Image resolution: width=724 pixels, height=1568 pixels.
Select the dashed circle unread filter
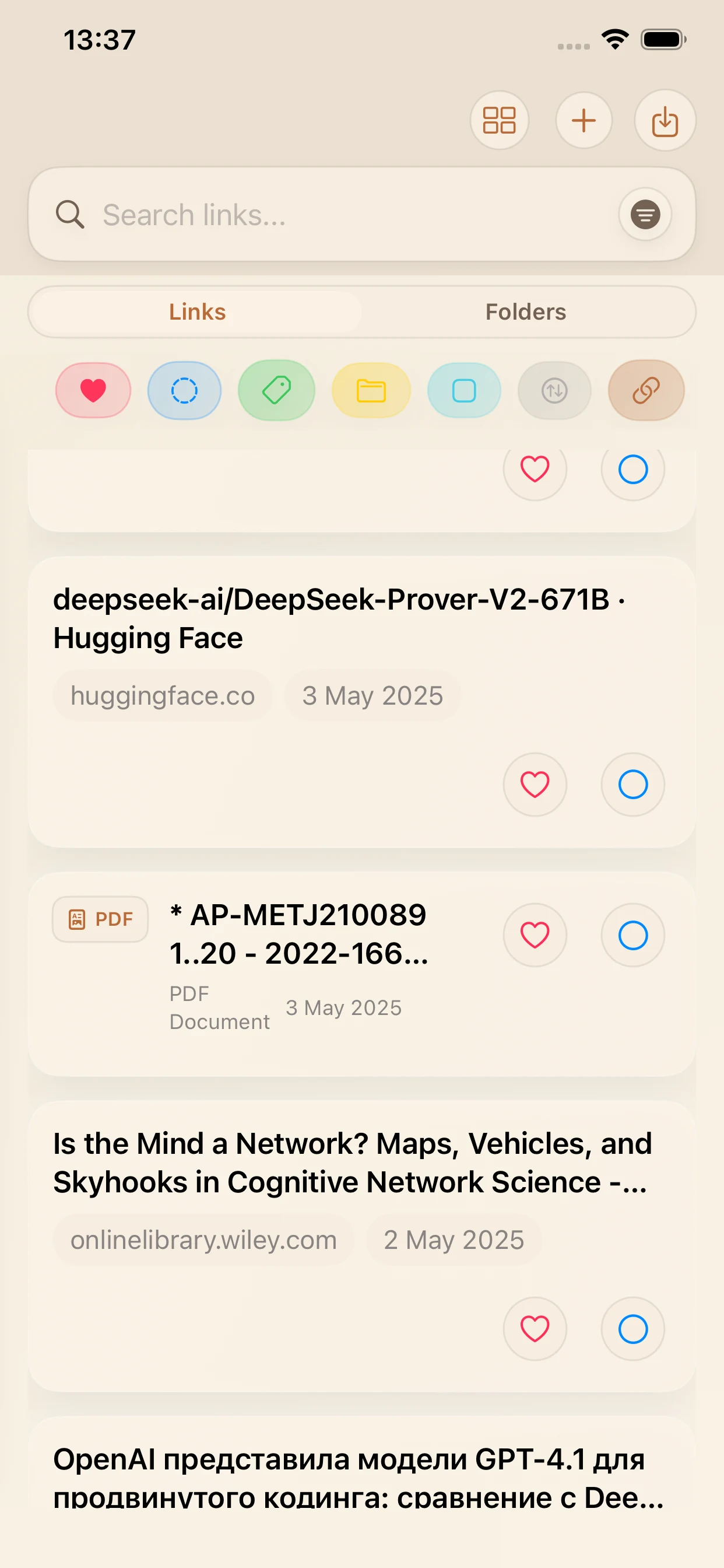pos(184,390)
